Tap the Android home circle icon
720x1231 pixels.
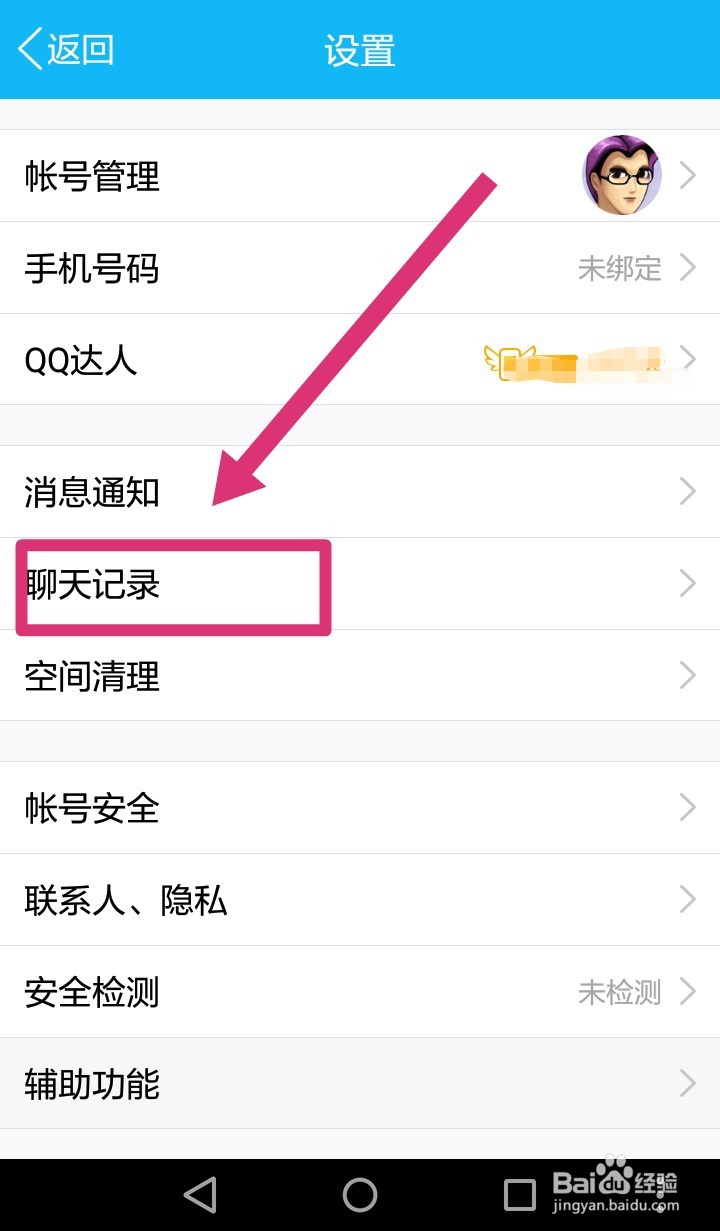pyautogui.click(x=360, y=1194)
